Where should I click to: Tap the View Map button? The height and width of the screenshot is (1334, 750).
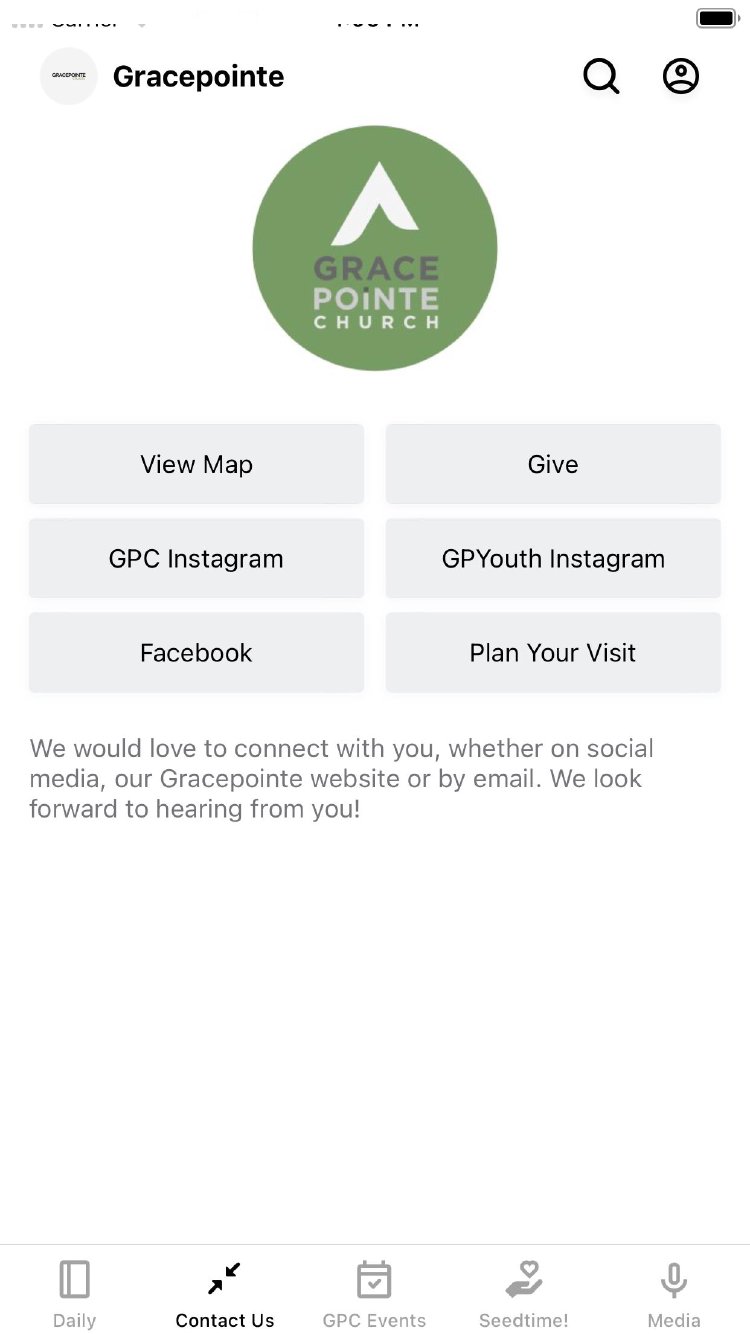196,464
